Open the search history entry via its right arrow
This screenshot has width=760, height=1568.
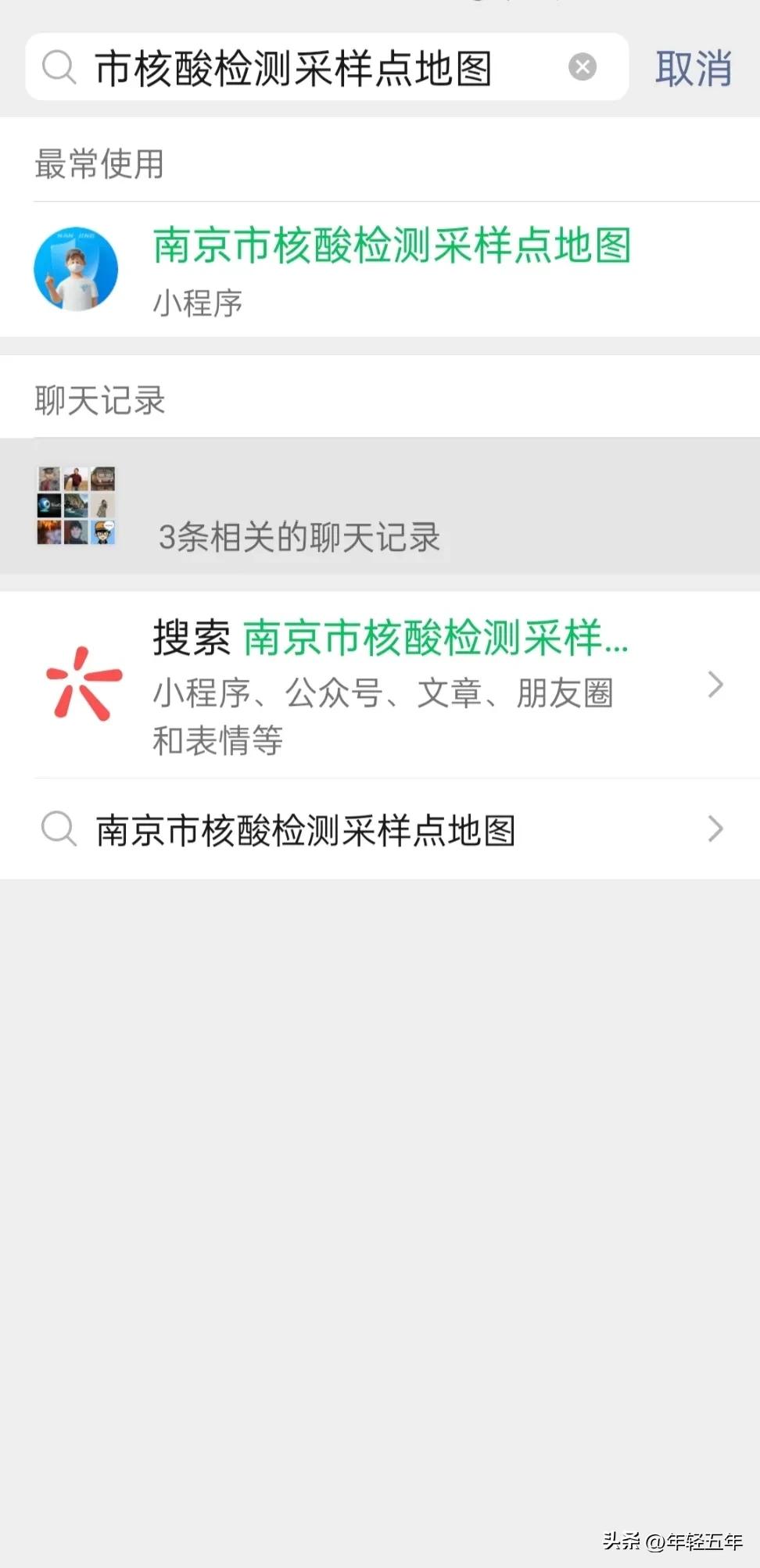point(715,829)
